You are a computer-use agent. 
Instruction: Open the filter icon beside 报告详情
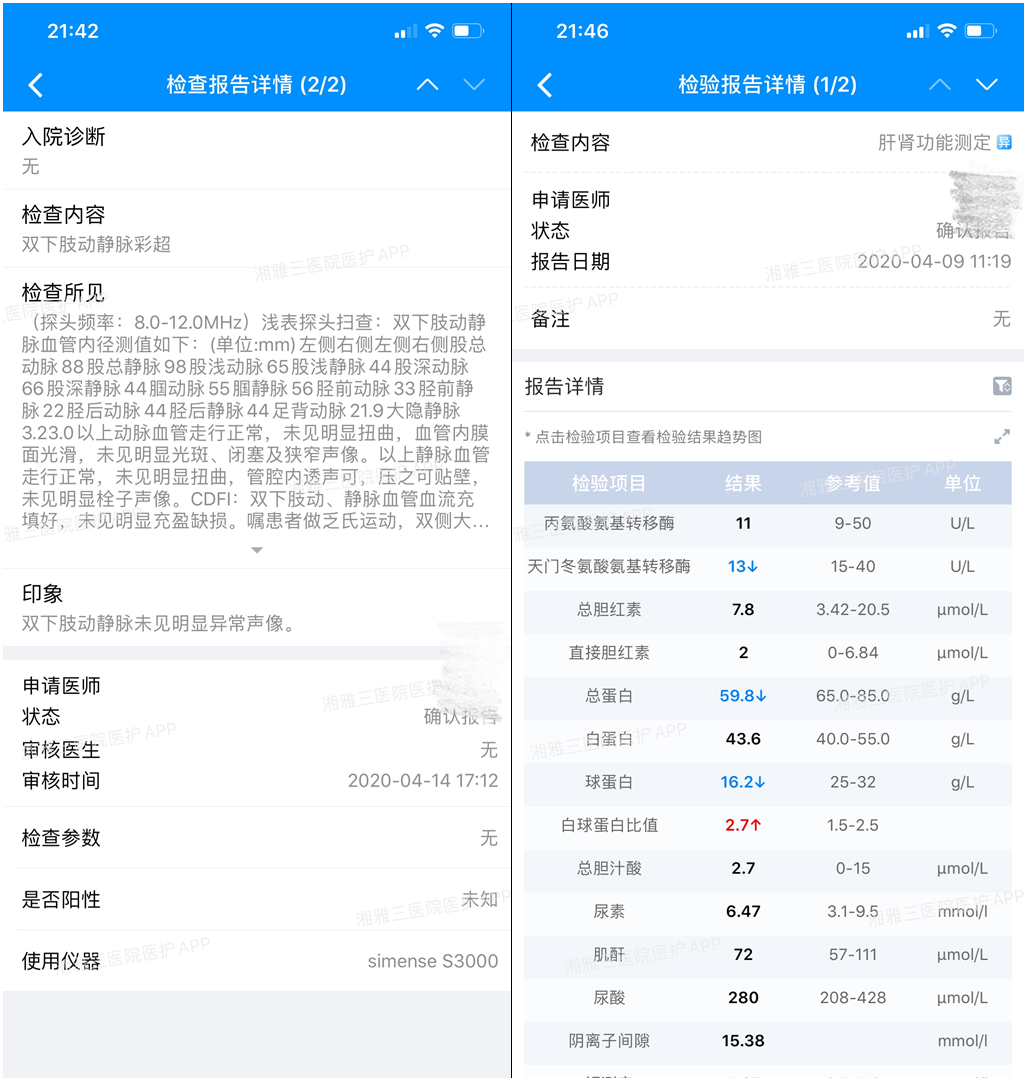click(1002, 386)
